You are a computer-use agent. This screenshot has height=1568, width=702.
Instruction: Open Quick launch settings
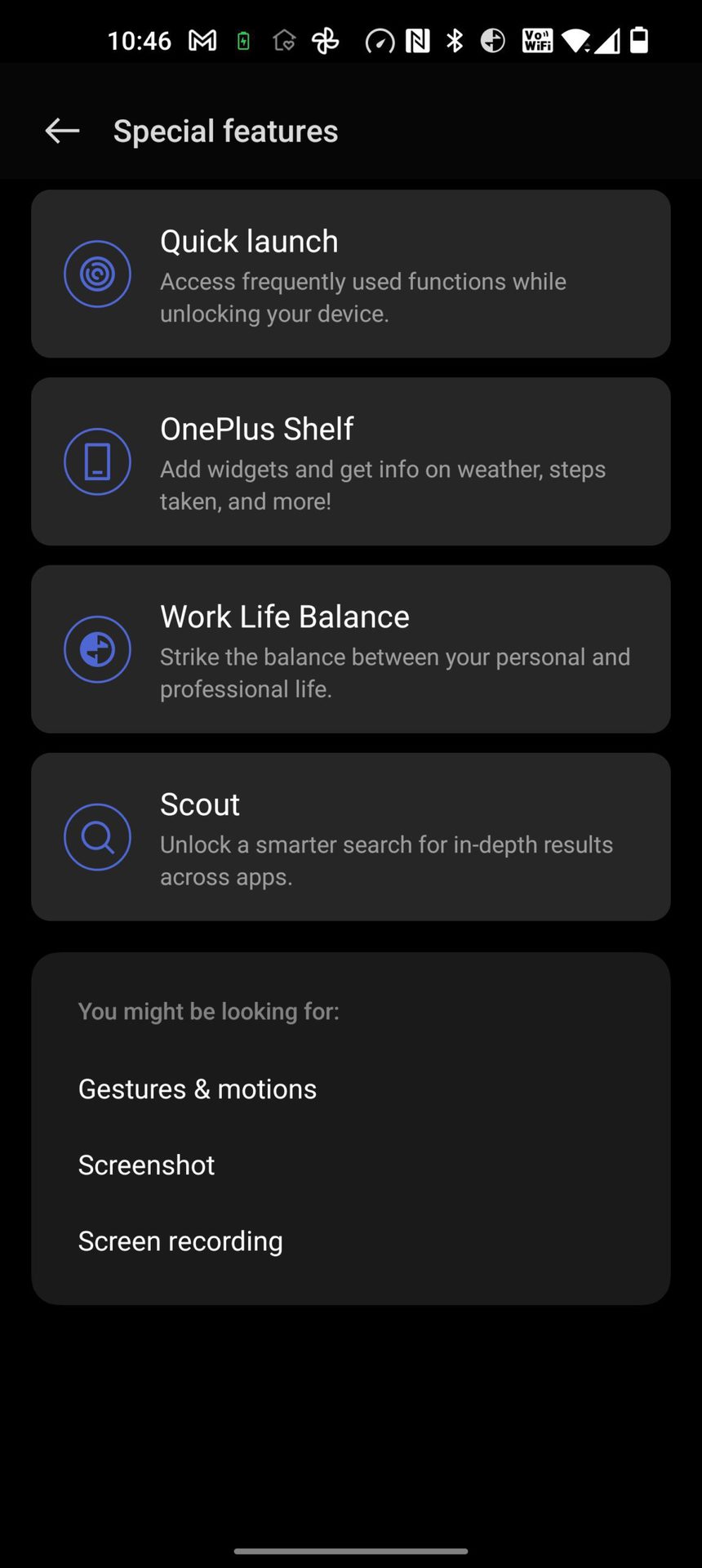coord(351,274)
